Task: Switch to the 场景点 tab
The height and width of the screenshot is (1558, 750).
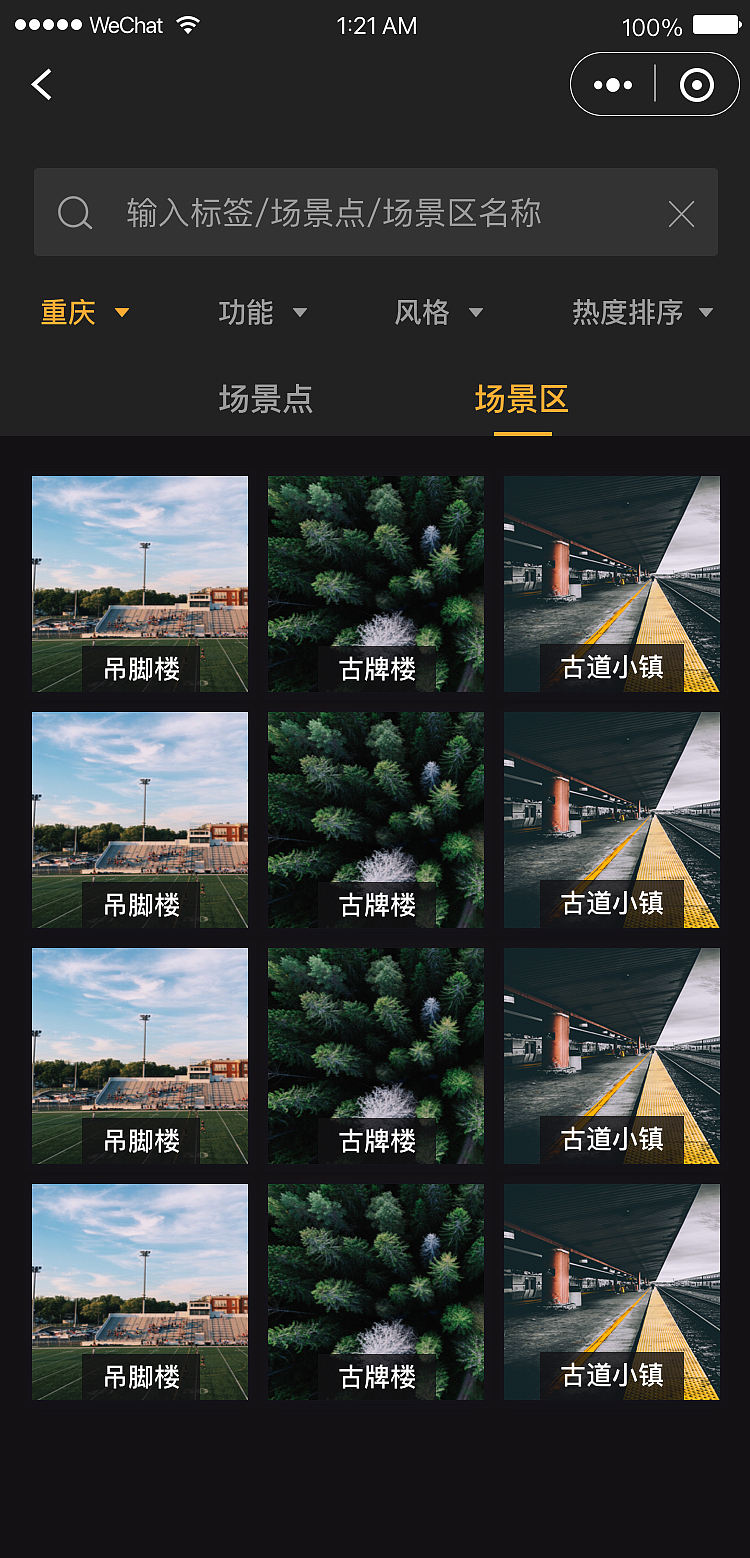Action: tap(263, 399)
